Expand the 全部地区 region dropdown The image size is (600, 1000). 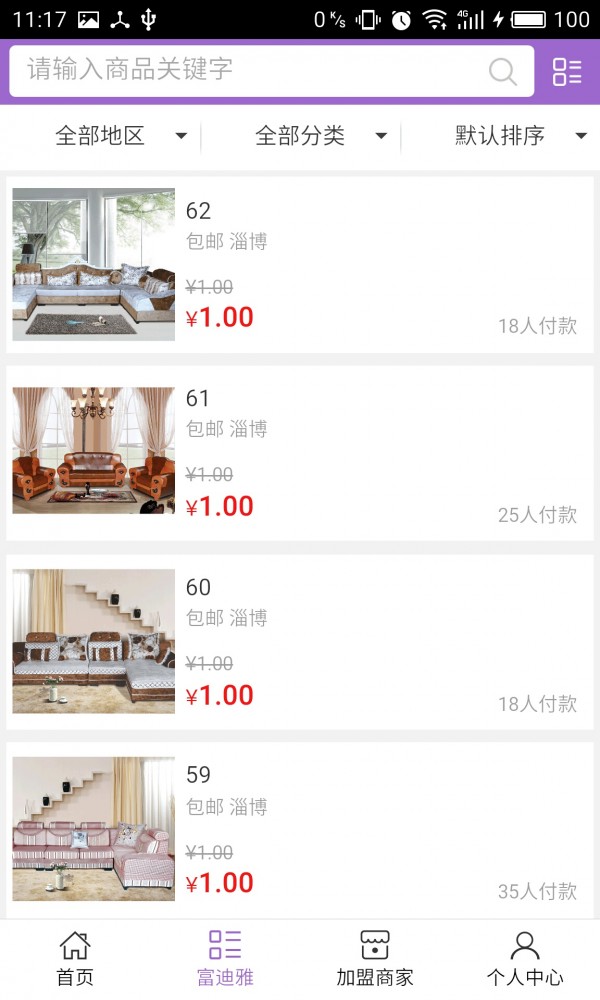pyautogui.click(x=120, y=136)
